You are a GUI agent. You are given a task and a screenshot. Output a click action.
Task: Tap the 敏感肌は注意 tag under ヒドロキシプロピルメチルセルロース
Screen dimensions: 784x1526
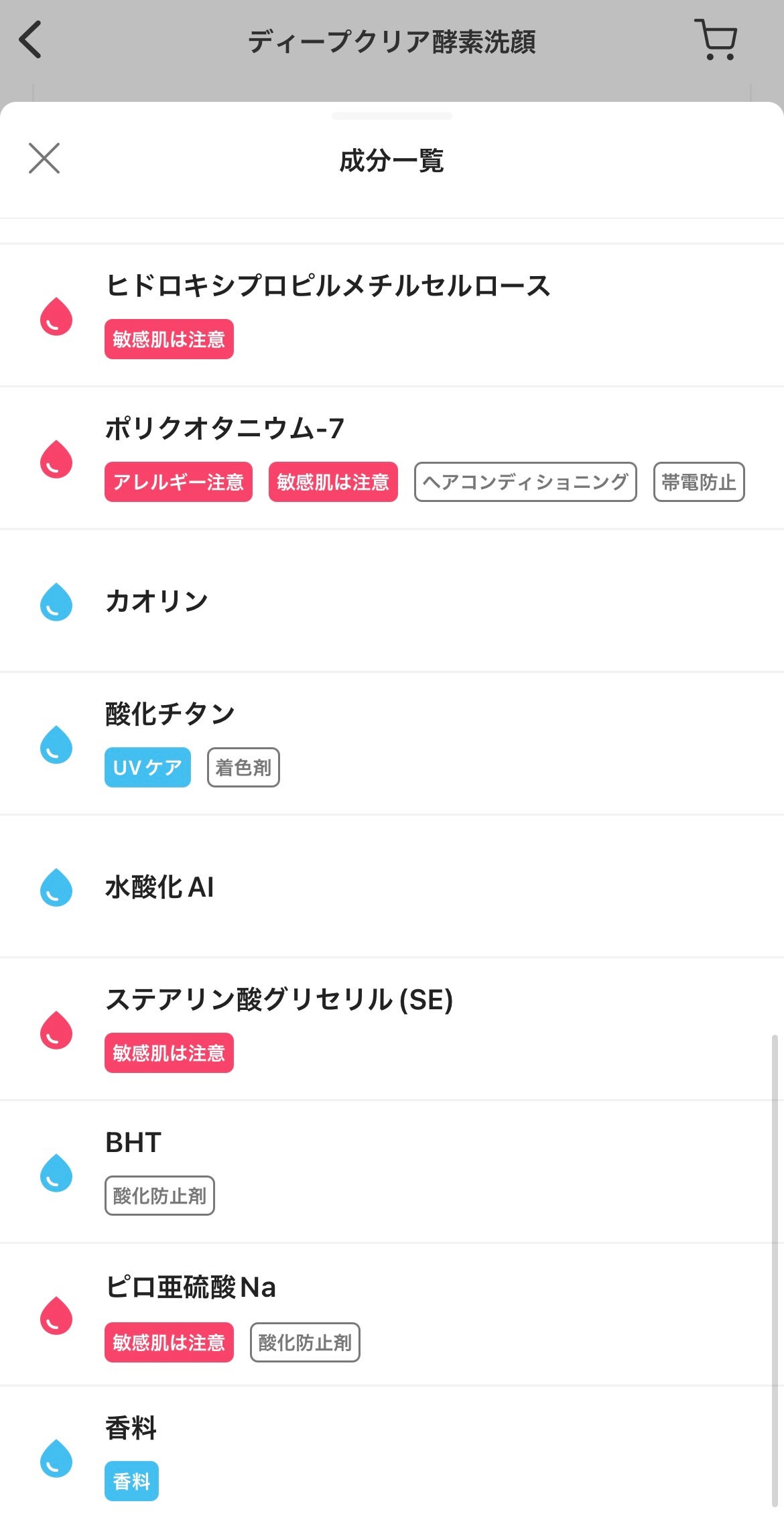tap(168, 340)
